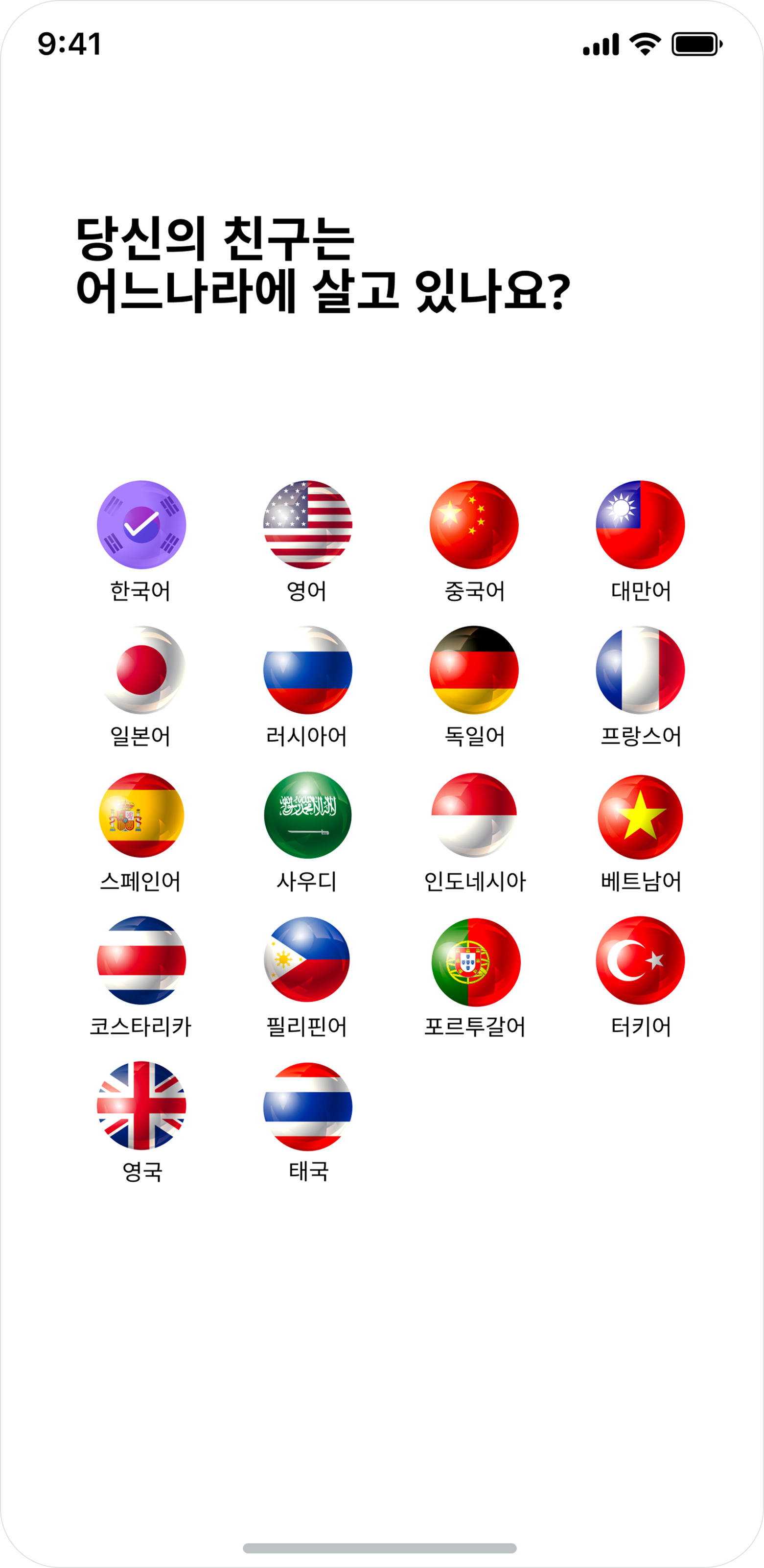The image size is (764, 1568).
Task: Pick the 스페인어 flag
Action: pos(141,815)
